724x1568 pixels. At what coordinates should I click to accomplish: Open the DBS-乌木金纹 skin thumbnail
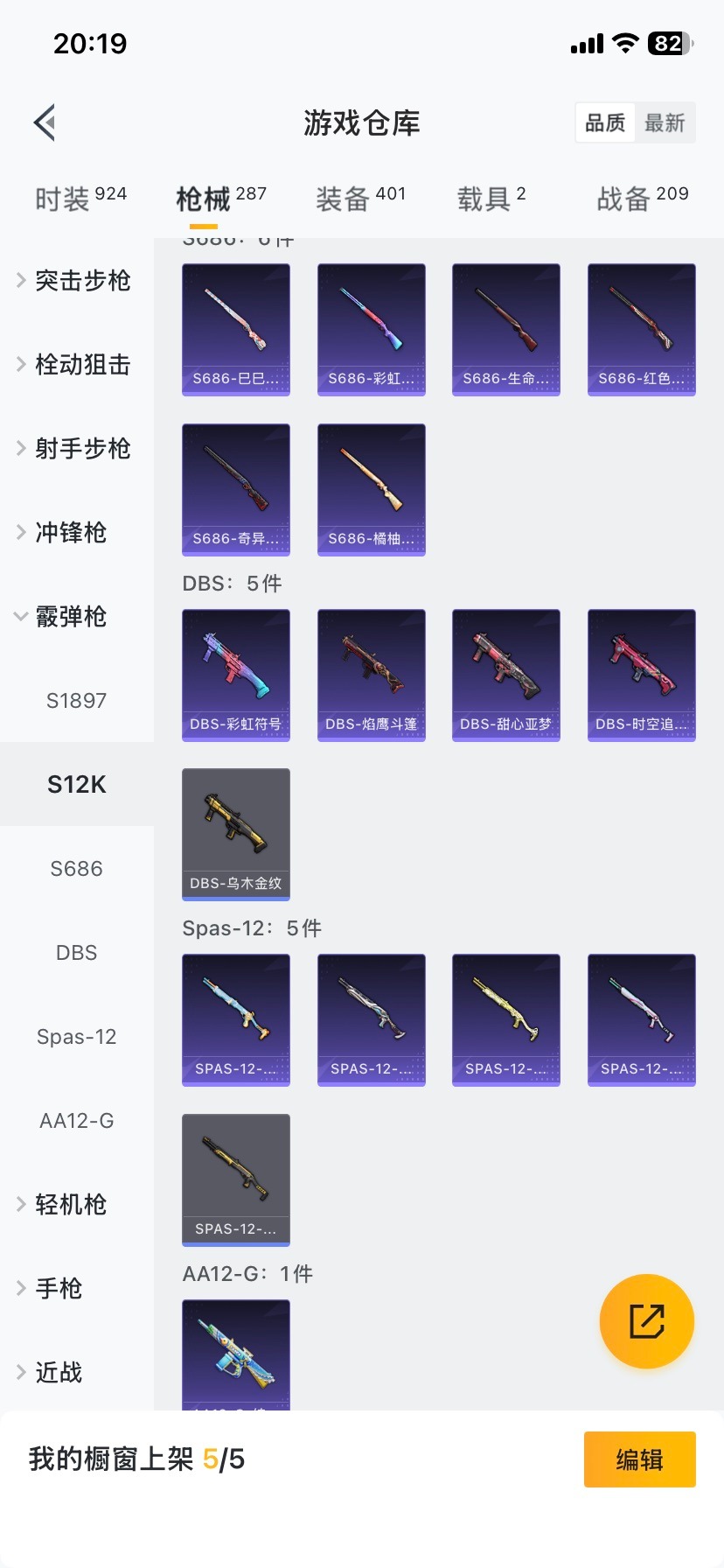click(x=235, y=833)
